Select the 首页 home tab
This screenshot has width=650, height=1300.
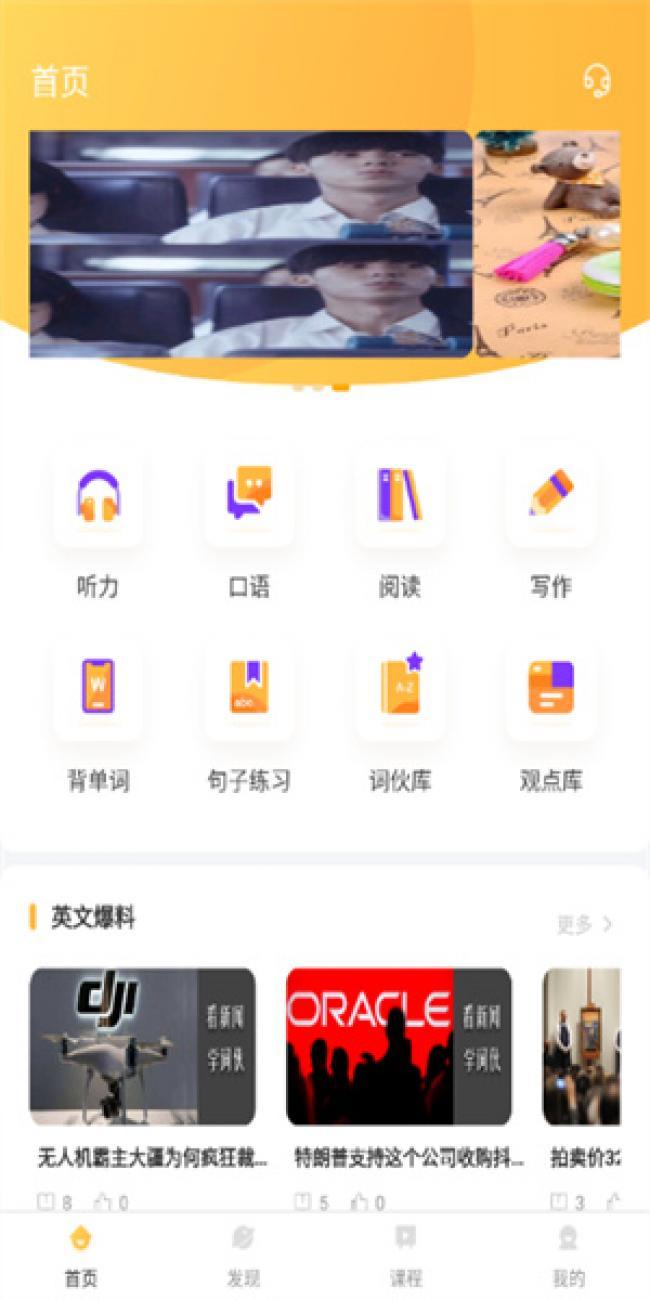pos(81,1255)
